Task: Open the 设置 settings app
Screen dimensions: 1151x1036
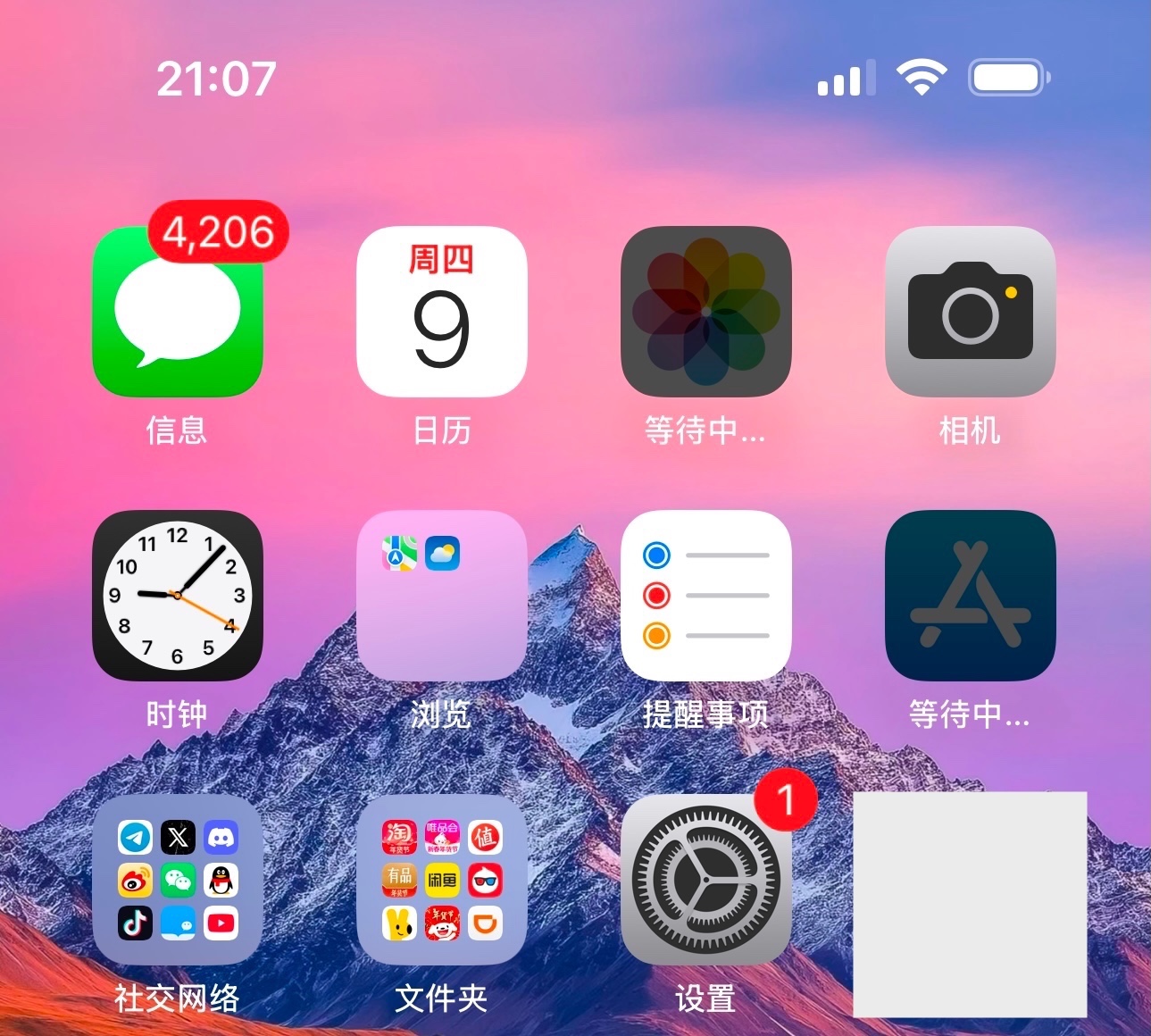Action: tap(705, 880)
